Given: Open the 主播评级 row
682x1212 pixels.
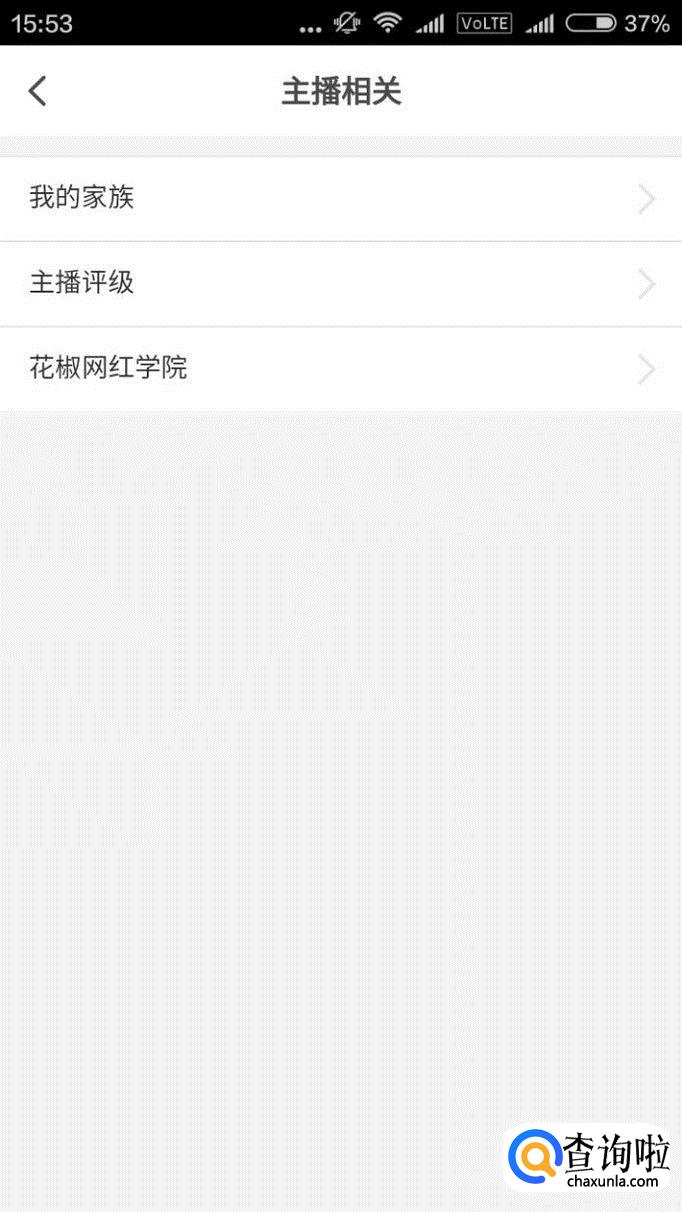Looking at the screenshot, I should 341,284.
